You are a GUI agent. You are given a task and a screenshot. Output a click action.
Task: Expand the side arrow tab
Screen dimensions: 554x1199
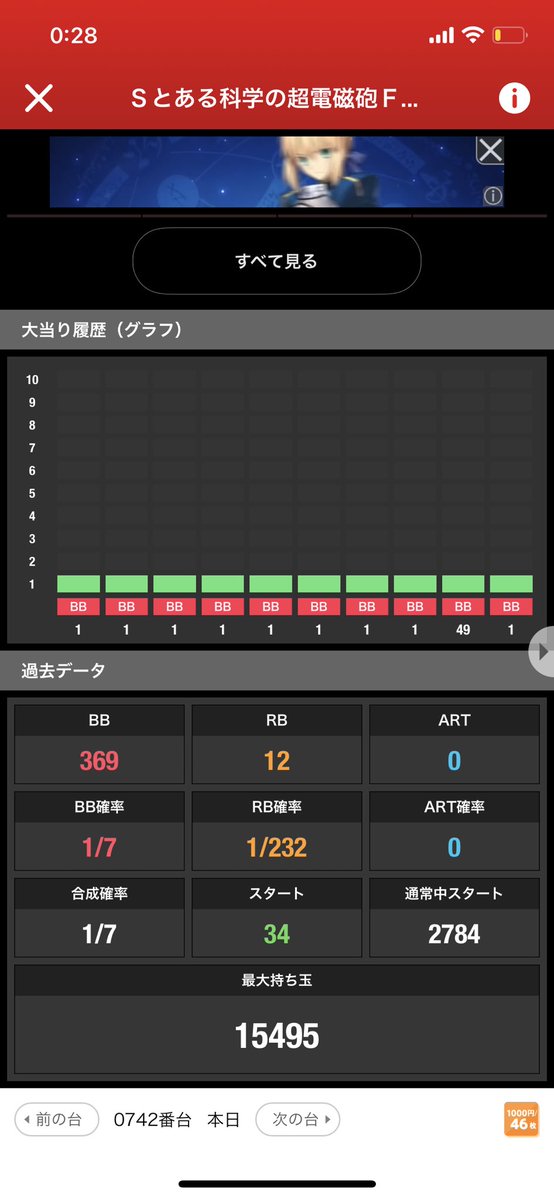tap(542, 651)
